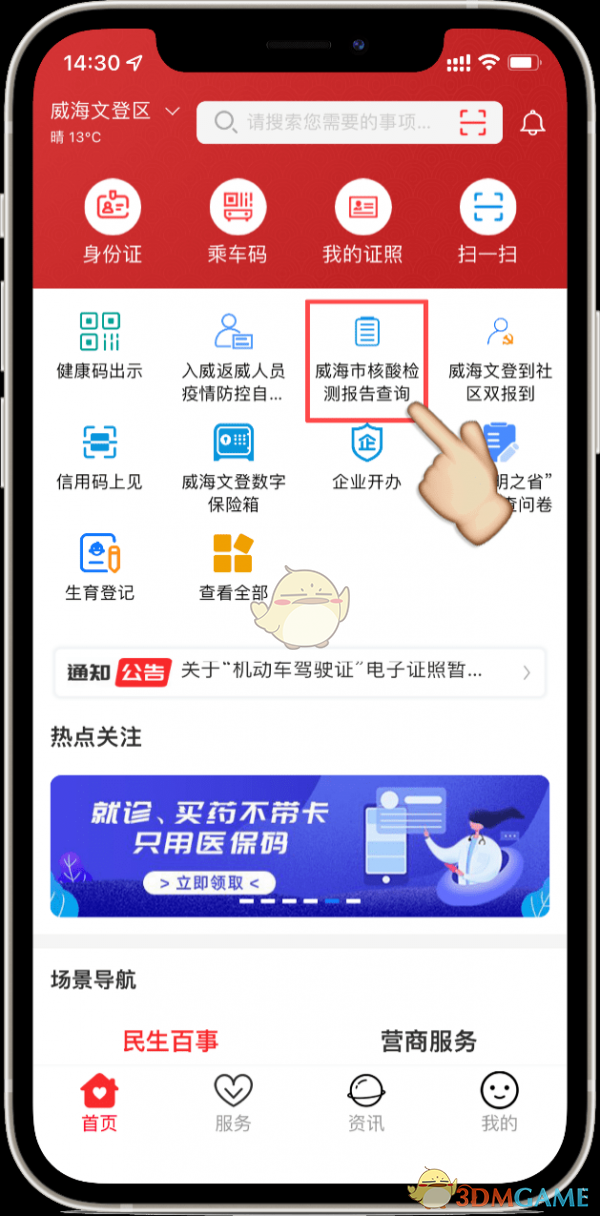Viewport: 600px width, 1216px height.
Task: Open the notifications bell
Action: pyautogui.click(x=533, y=123)
